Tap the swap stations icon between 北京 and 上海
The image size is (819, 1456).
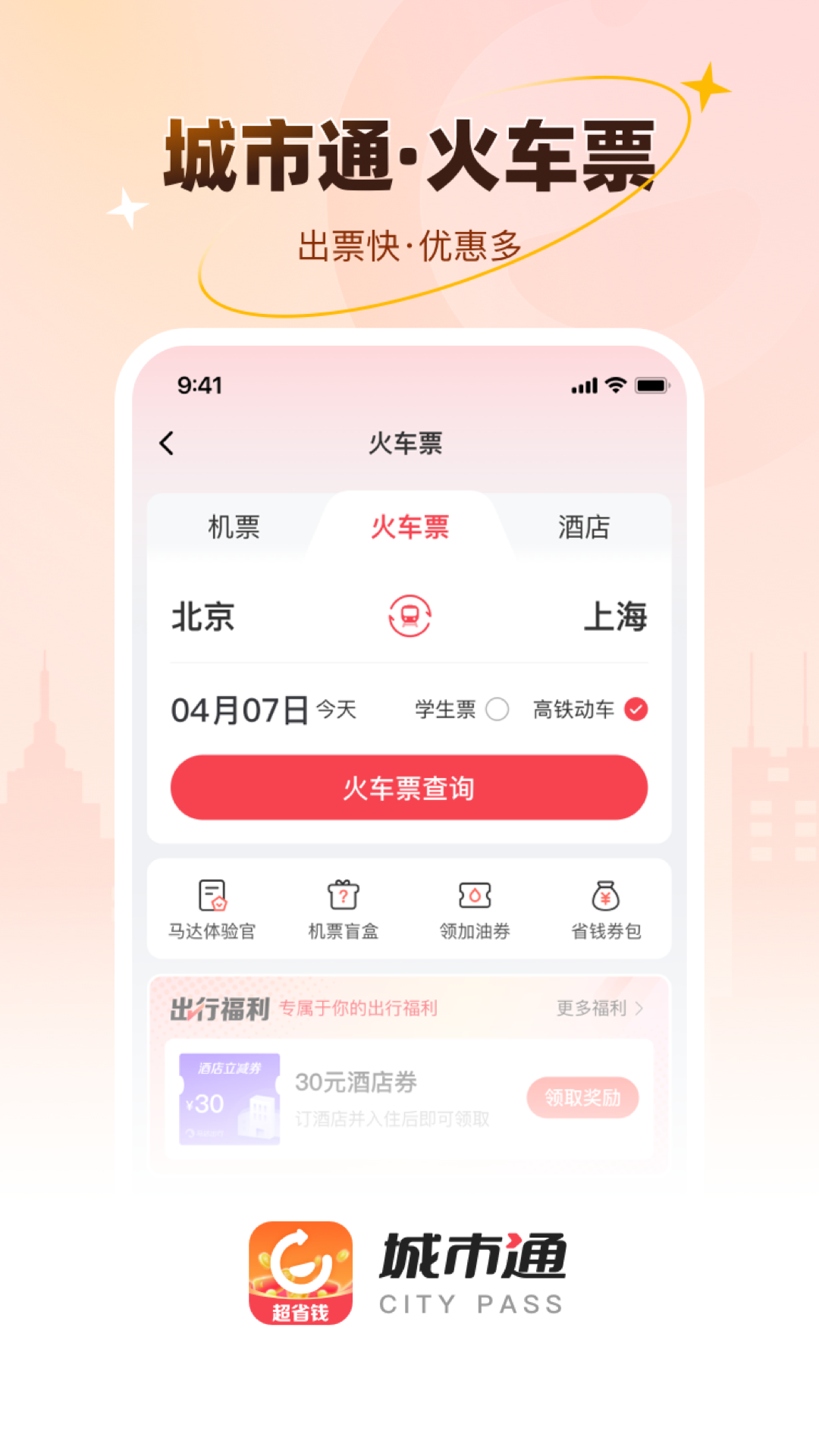pyautogui.click(x=409, y=617)
